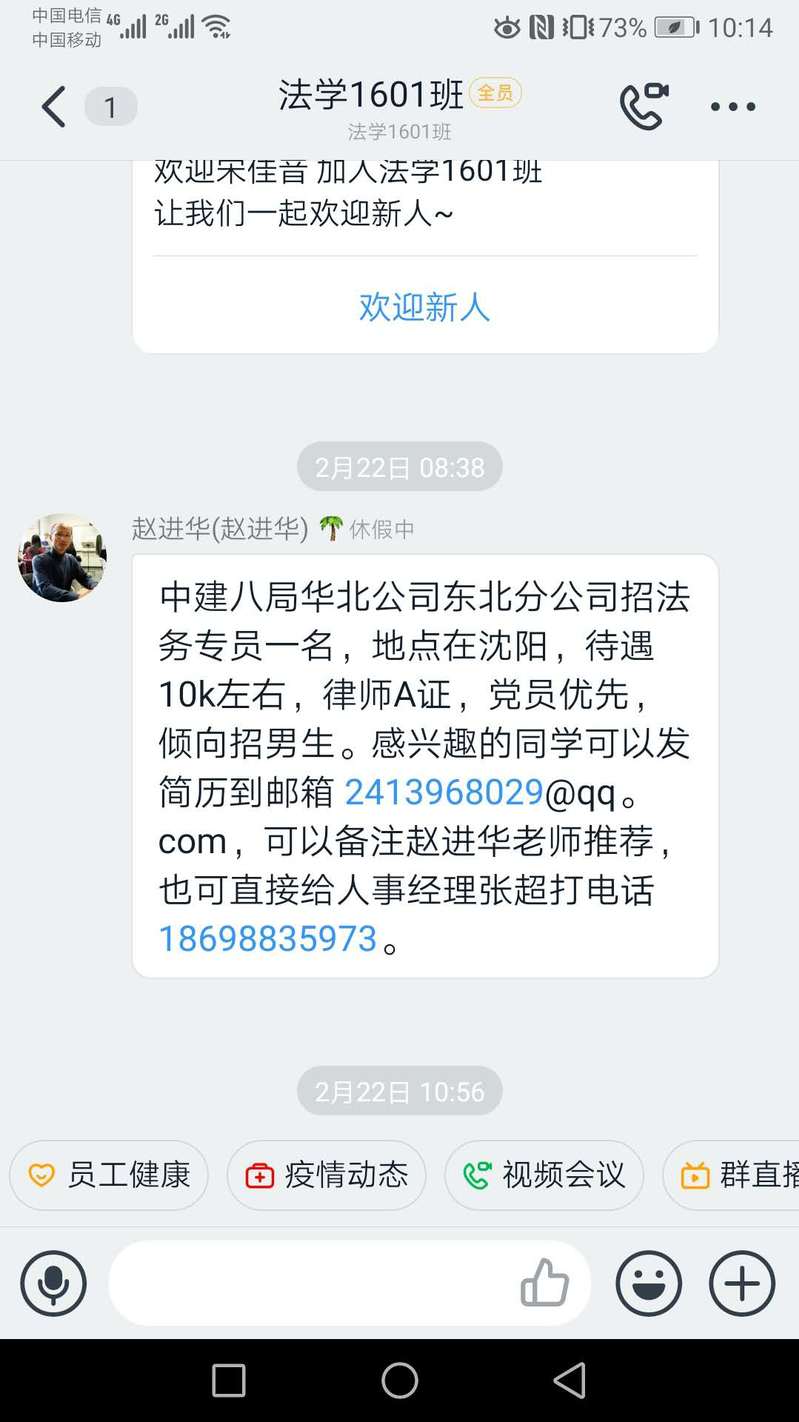Switch to voice message input

tap(54, 1283)
